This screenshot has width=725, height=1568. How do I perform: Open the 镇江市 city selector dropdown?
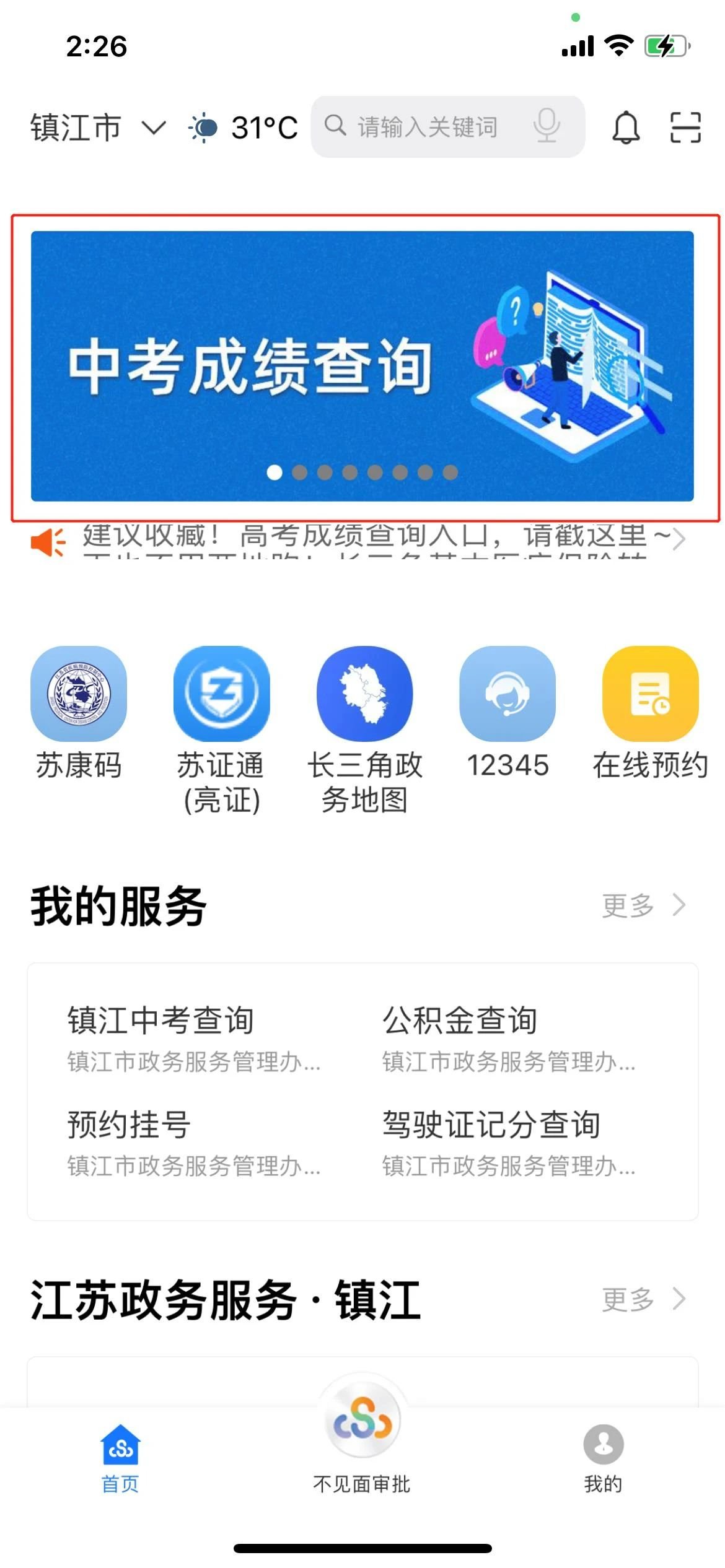click(x=97, y=128)
